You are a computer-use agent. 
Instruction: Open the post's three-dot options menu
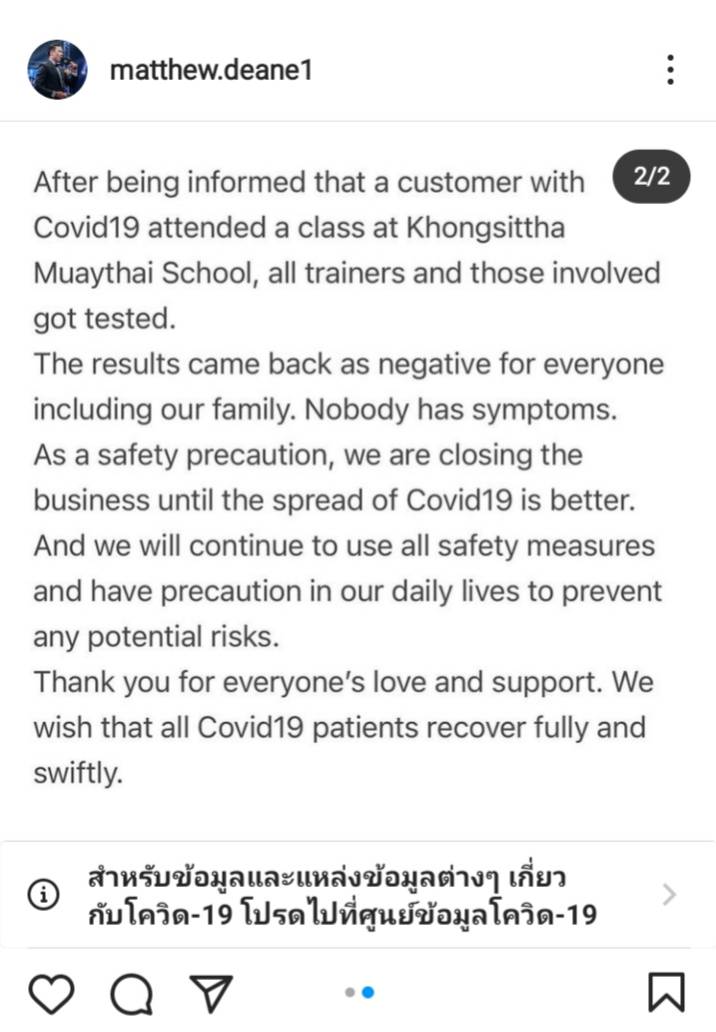[670, 70]
